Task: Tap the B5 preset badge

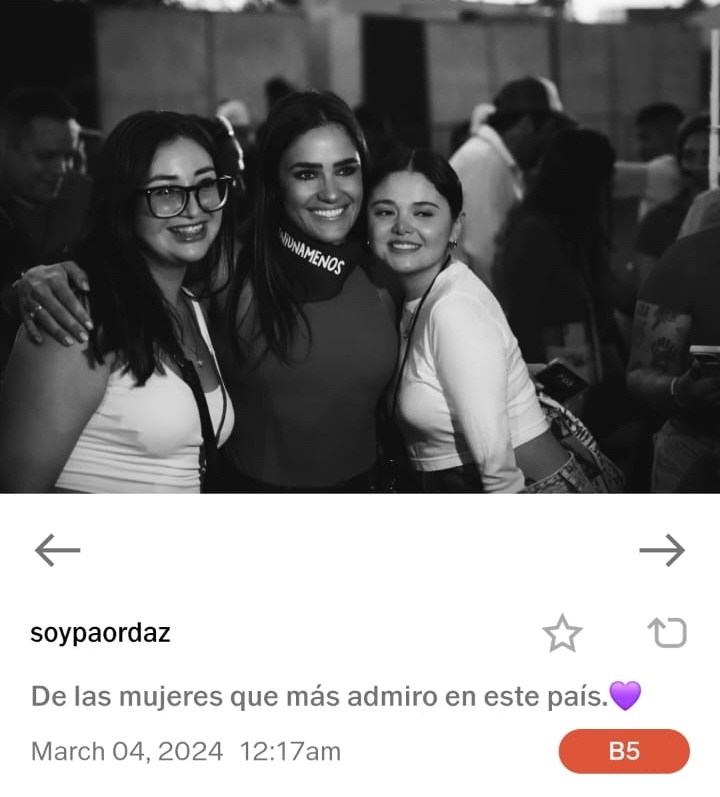Action: [624, 751]
